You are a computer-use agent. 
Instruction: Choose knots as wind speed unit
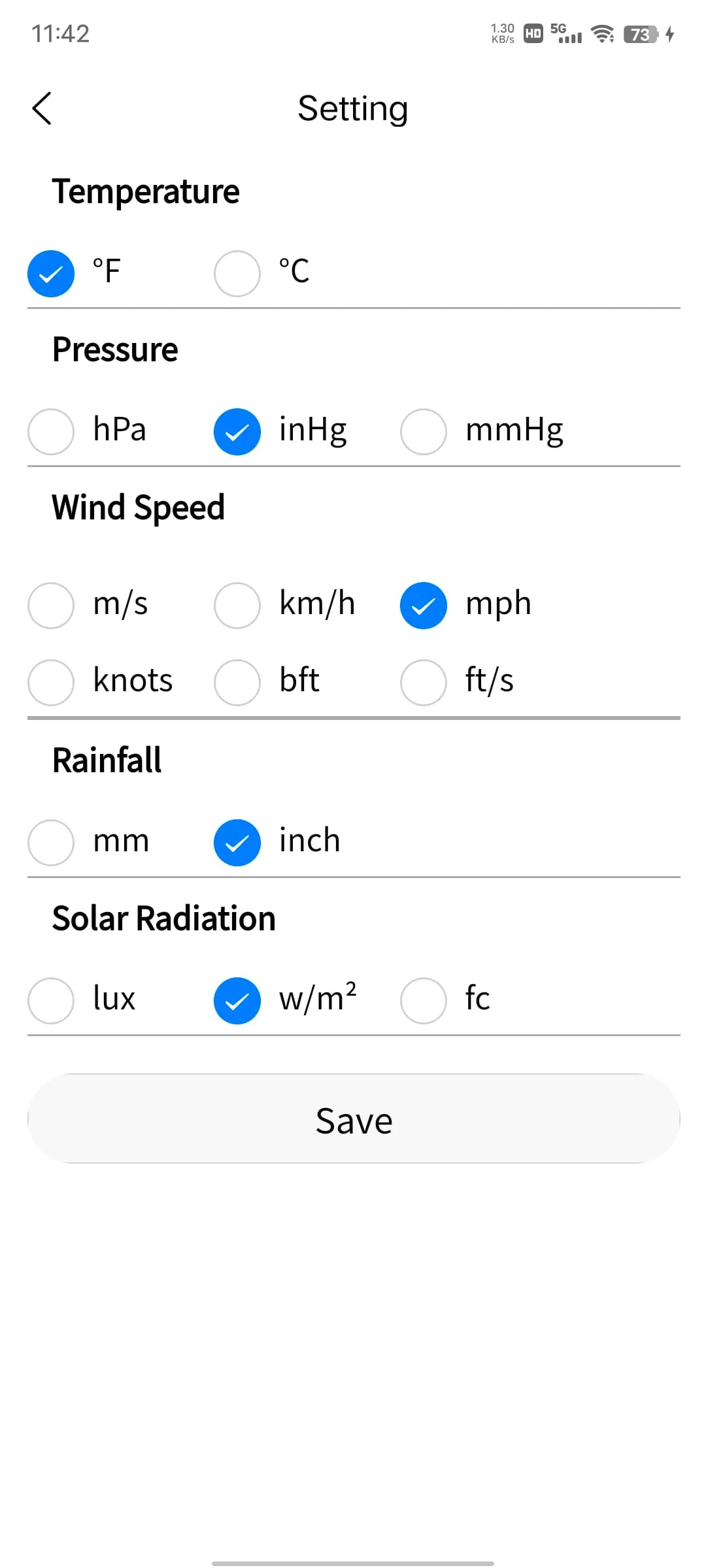51,682
